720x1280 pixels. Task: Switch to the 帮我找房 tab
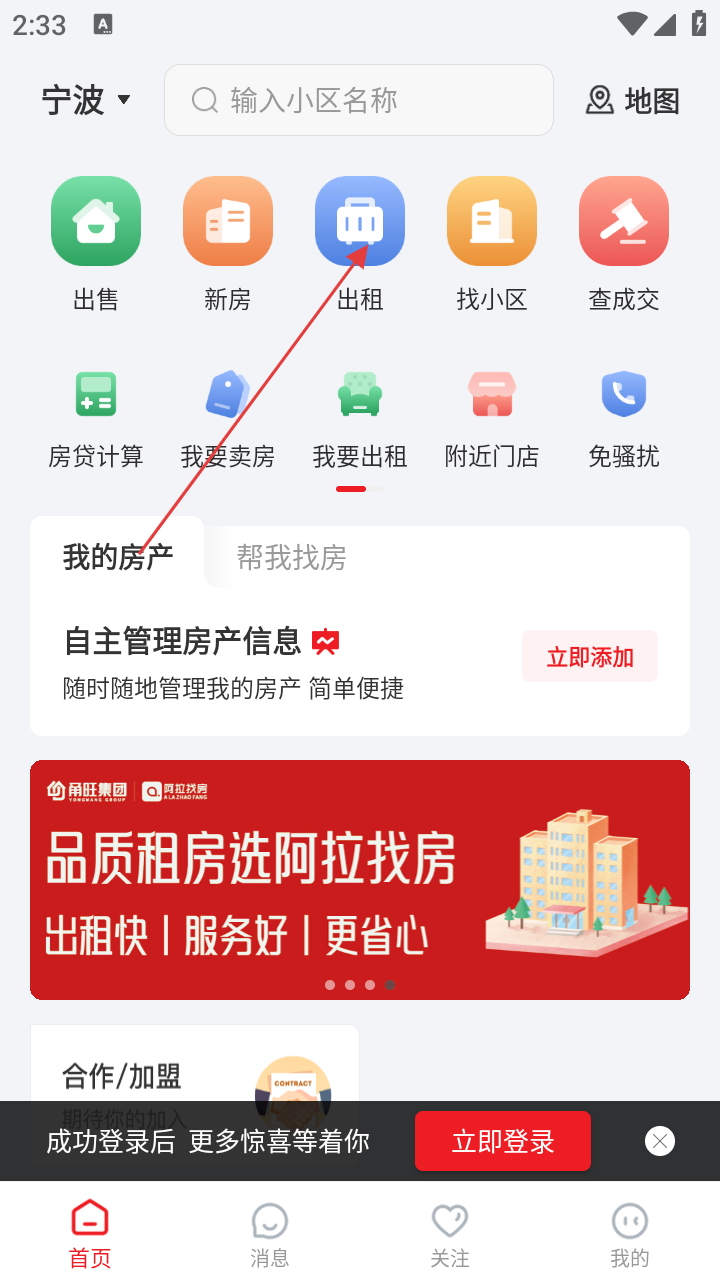click(x=291, y=557)
